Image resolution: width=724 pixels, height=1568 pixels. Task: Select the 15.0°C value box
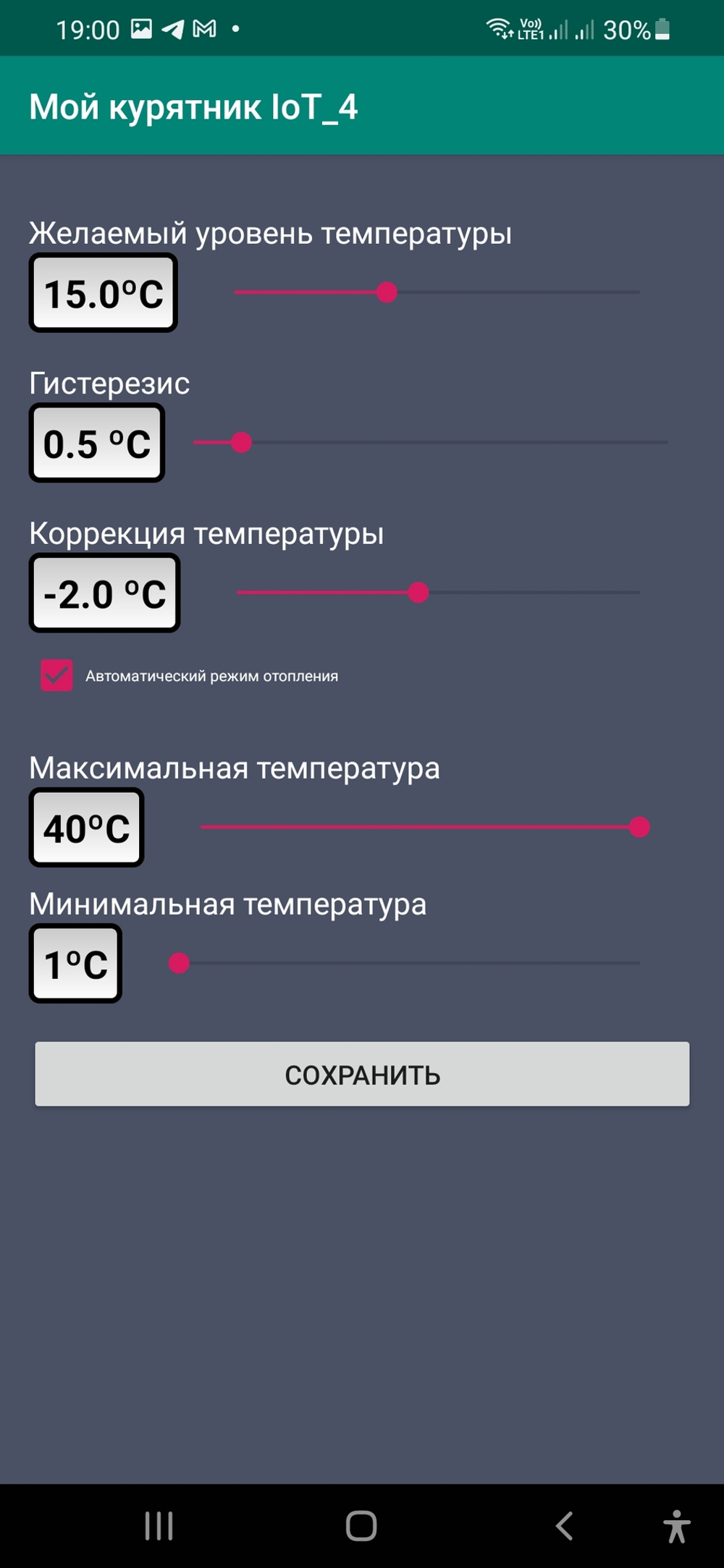pyautogui.click(x=103, y=293)
